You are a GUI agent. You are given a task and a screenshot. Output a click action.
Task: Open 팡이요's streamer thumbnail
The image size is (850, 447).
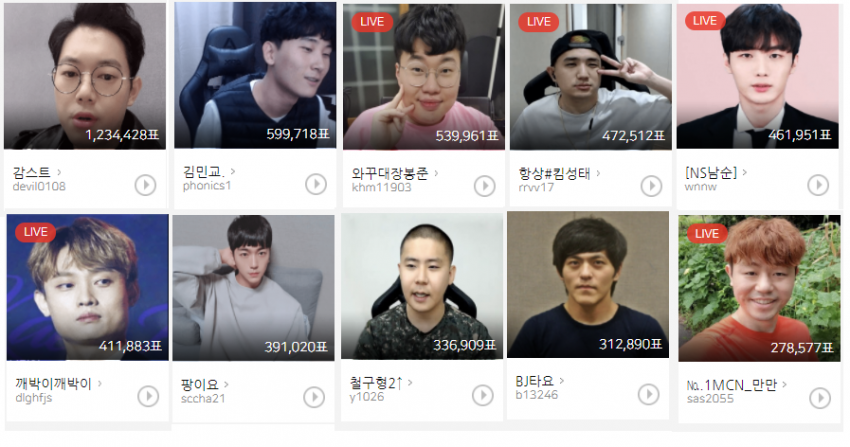(x=253, y=288)
